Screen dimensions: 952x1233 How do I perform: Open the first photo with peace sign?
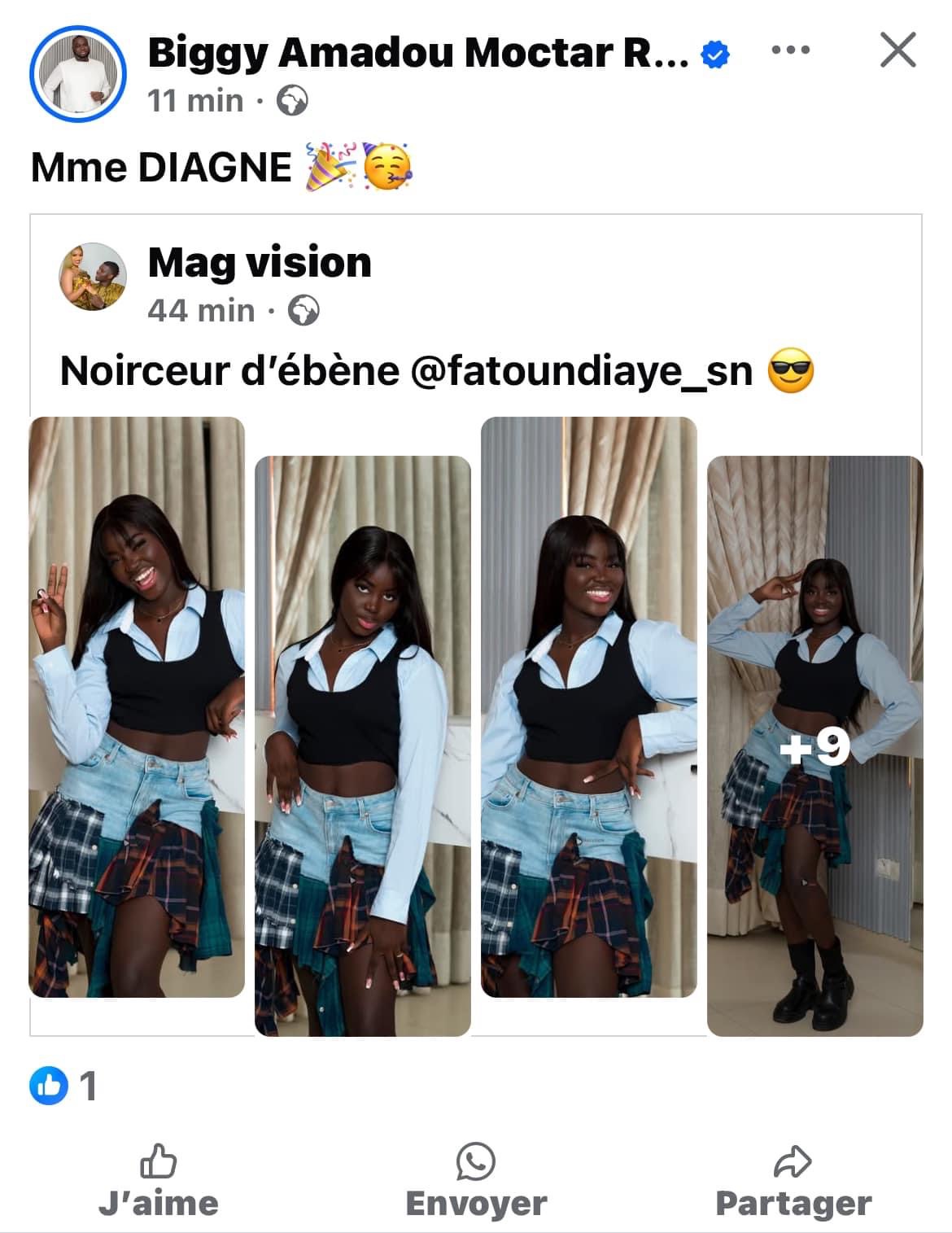click(x=137, y=706)
